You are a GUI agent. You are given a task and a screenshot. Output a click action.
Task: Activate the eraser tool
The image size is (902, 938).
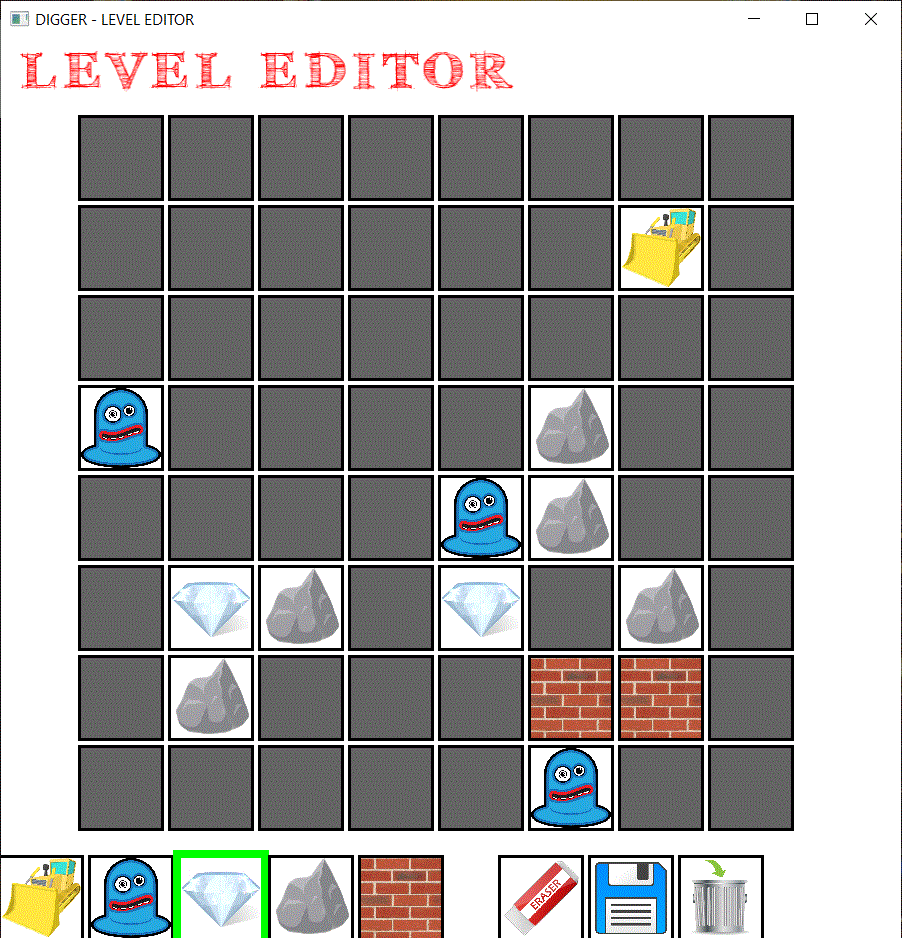(x=540, y=896)
